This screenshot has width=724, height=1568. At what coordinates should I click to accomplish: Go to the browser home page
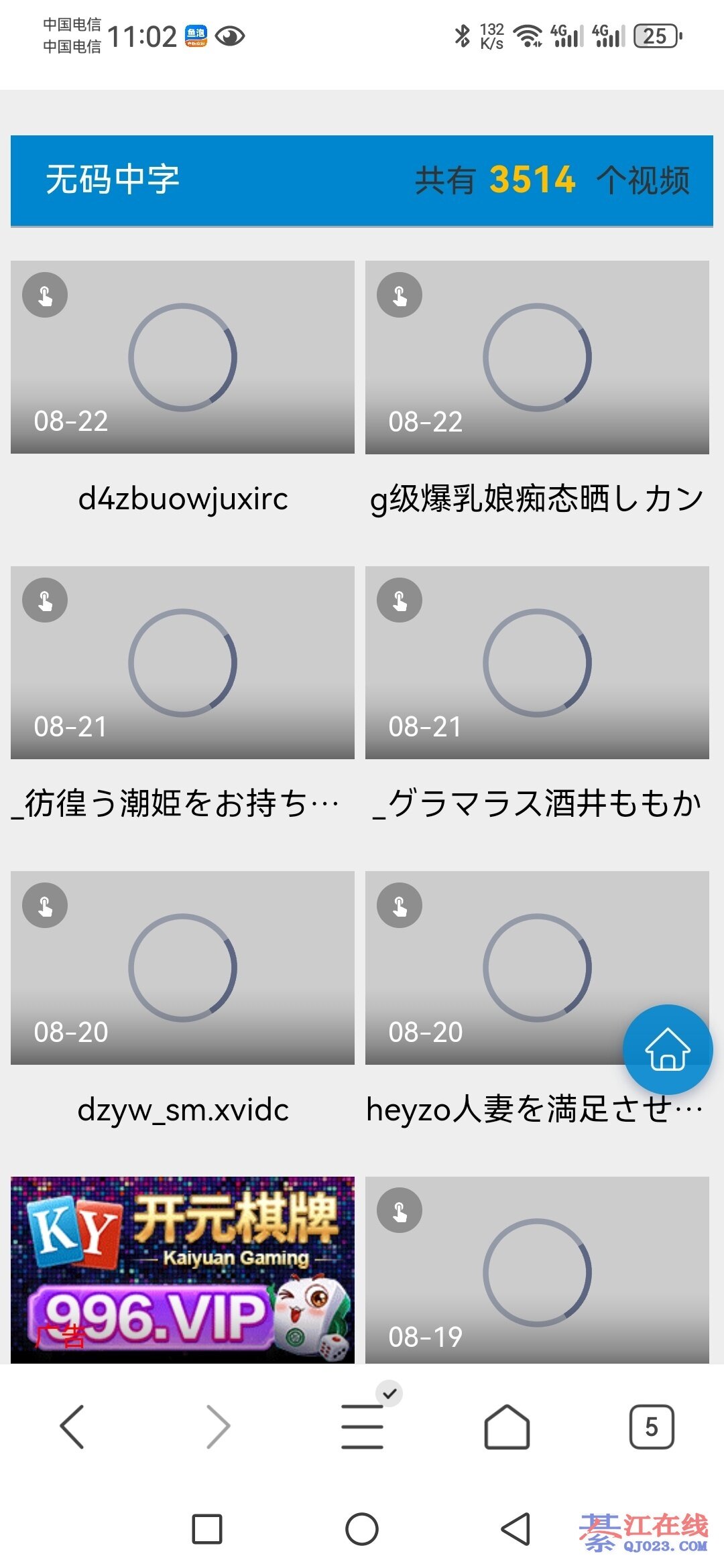[x=507, y=1427]
